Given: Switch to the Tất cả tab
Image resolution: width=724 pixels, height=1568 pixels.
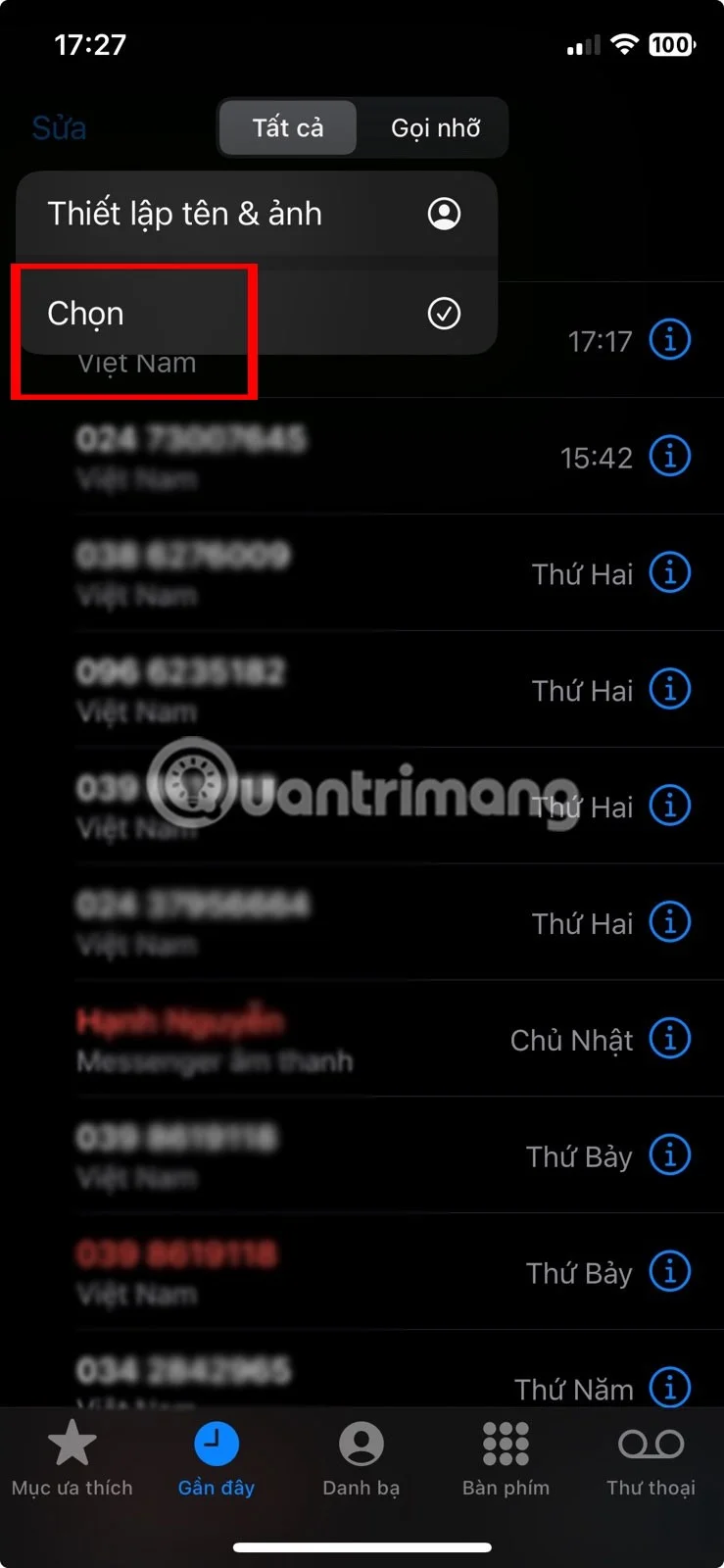Looking at the screenshot, I should pyautogui.click(x=287, y=127).
